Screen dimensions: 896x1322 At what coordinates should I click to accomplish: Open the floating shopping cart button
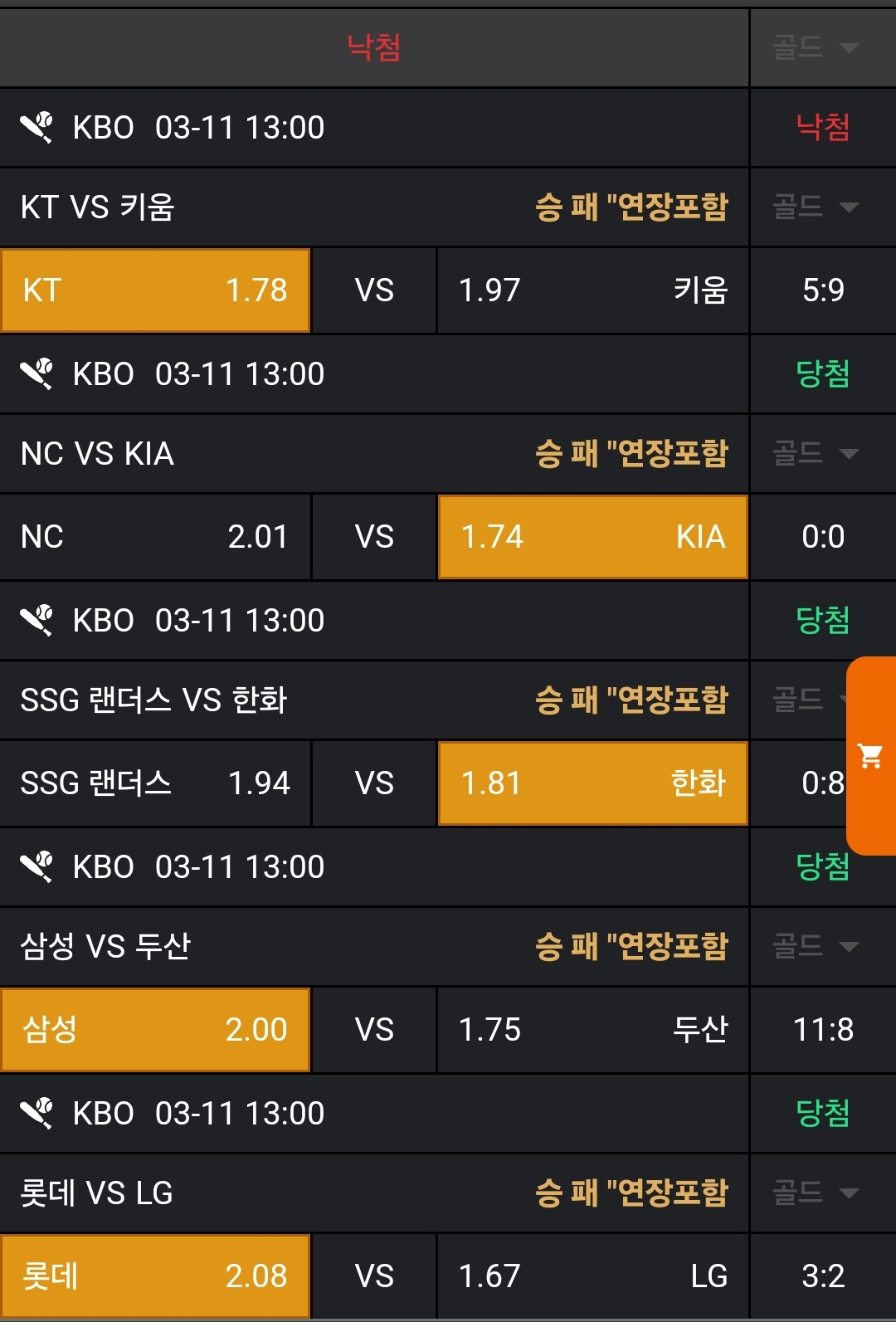click(870, 756)
